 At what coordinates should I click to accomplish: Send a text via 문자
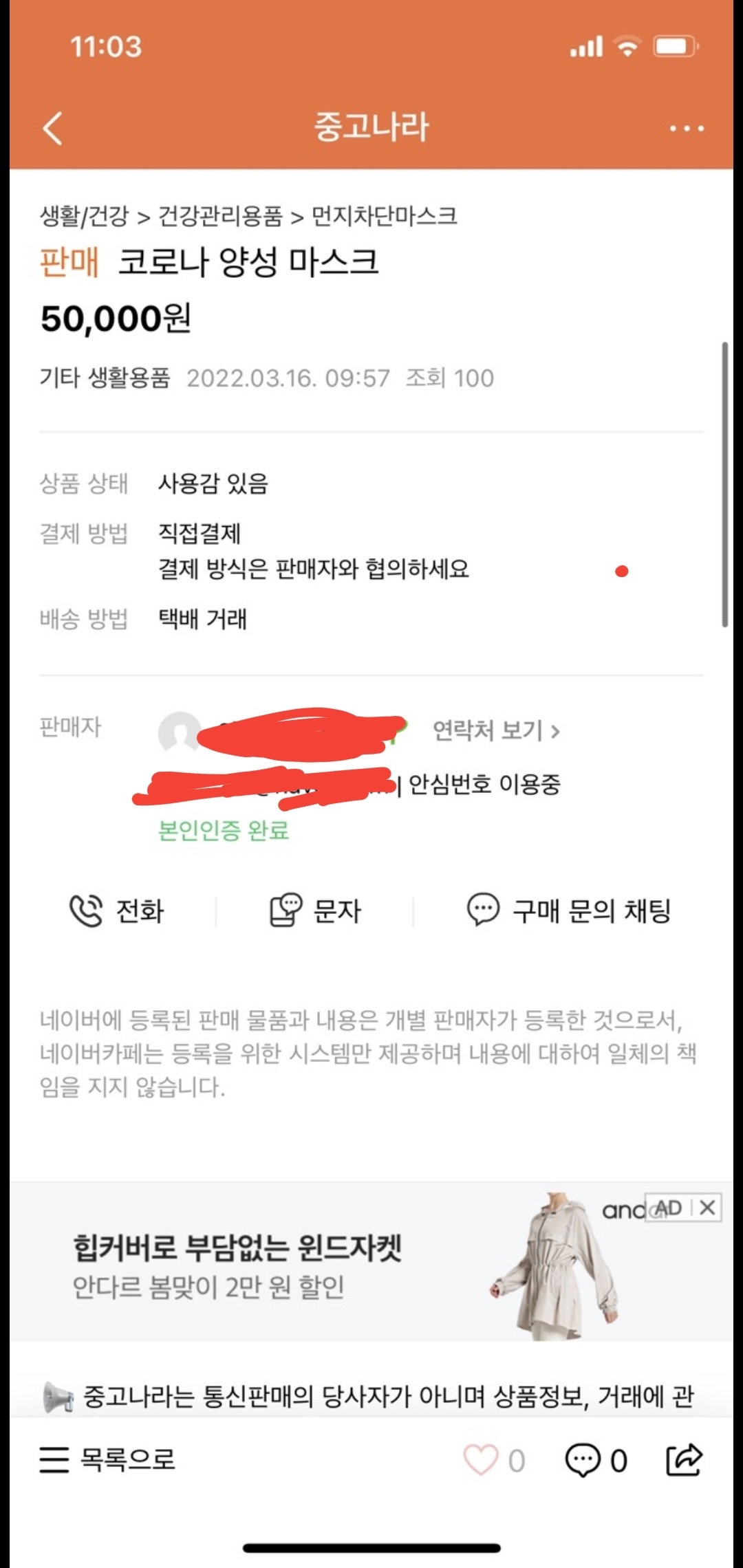pos(315,911)
